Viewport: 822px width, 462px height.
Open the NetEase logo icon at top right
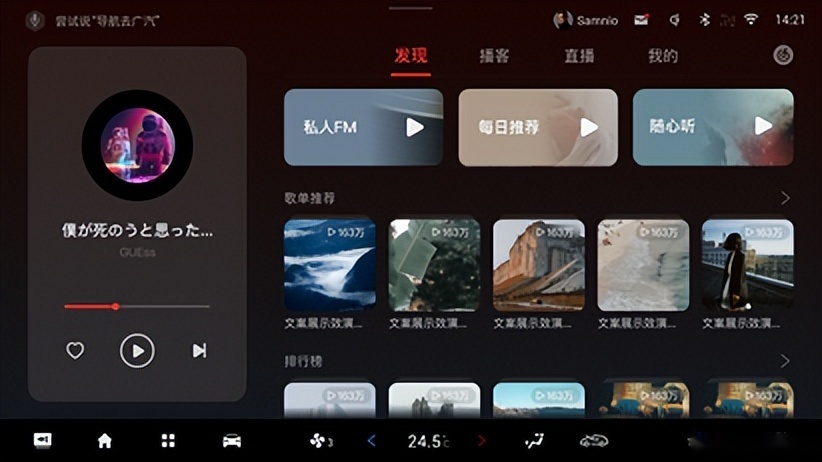point(783,56)
